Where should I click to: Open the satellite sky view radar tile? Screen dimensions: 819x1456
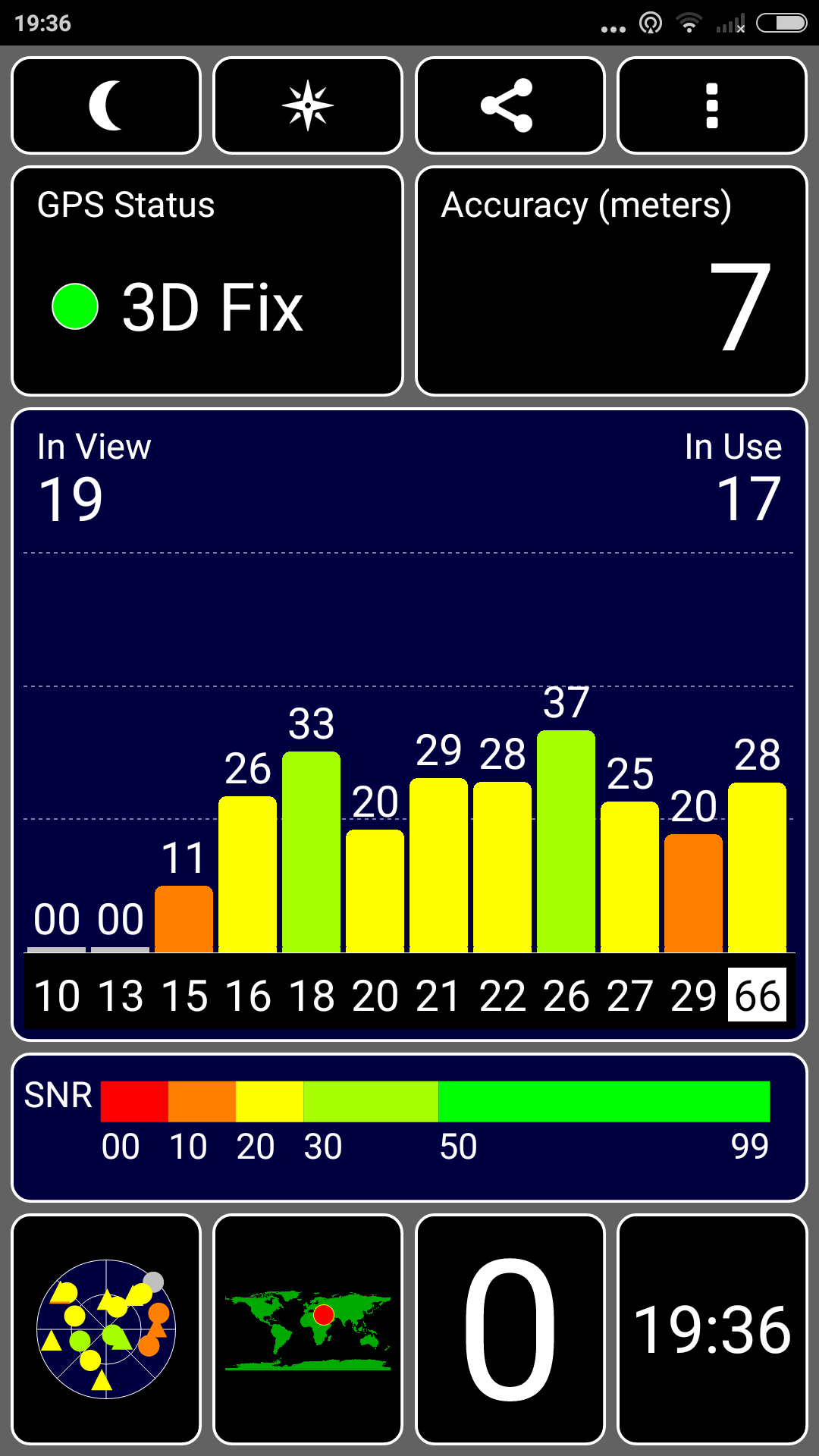tap(106, 1329)
